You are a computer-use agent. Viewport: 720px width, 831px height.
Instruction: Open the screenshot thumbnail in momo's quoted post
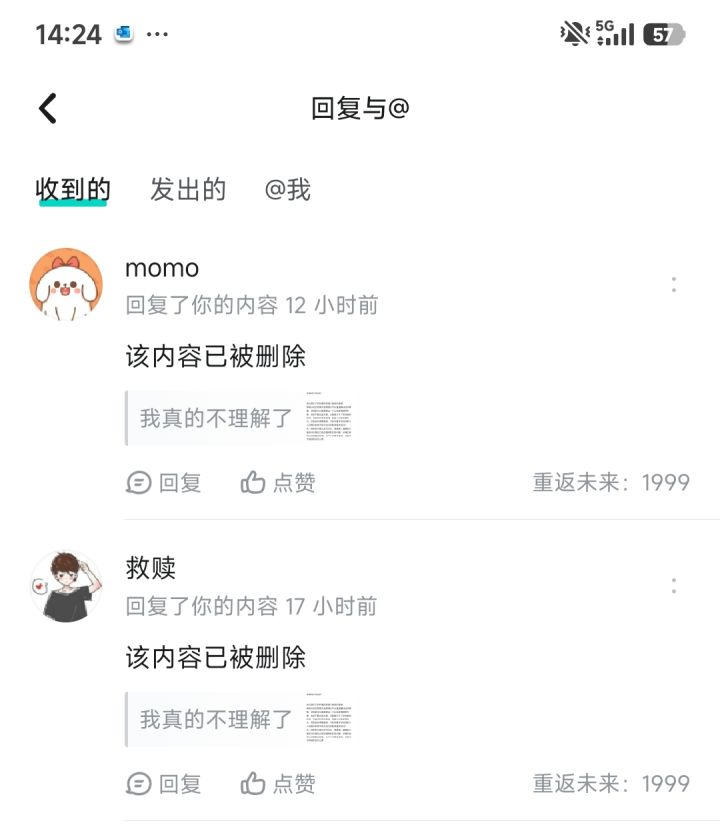[326, 418]
